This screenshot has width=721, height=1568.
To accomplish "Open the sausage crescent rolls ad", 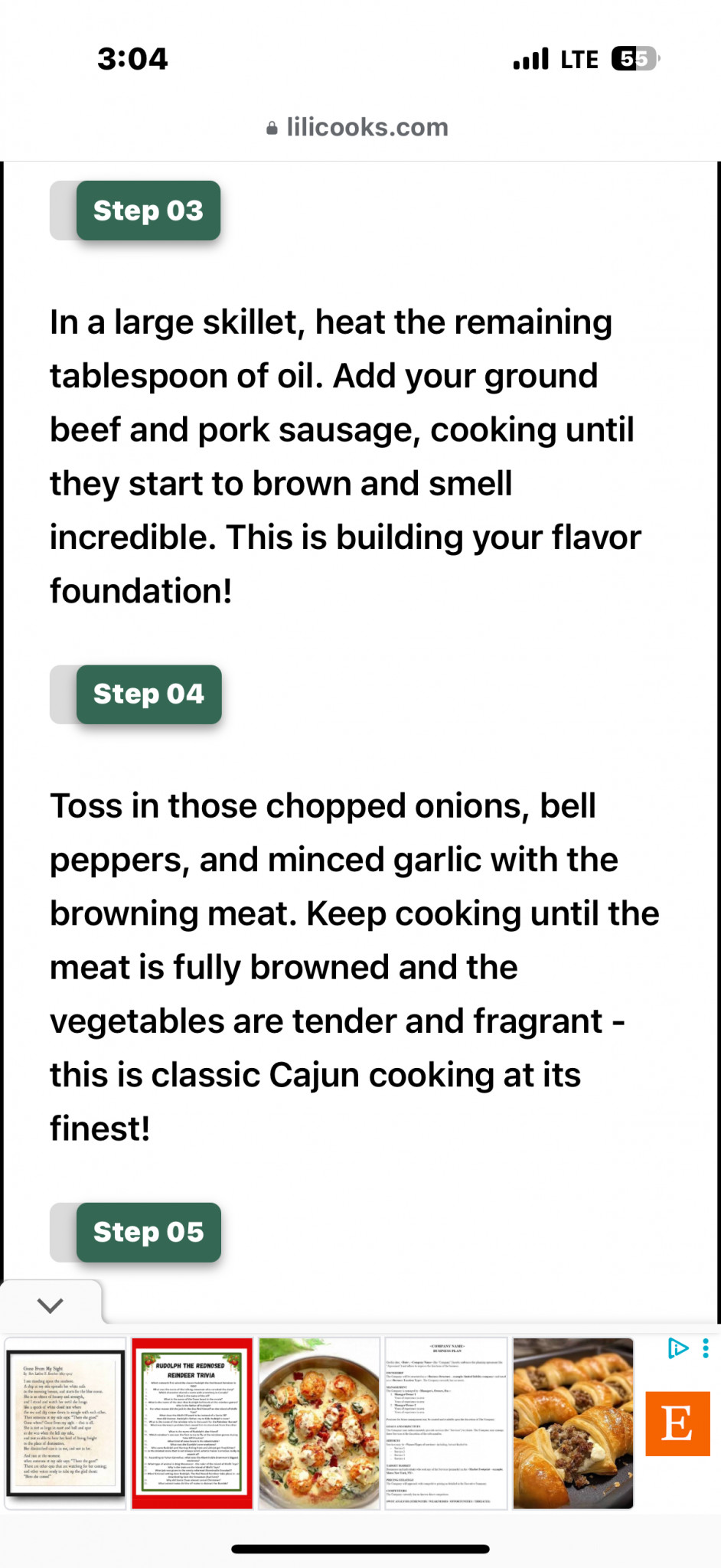I will [573, 1423].
